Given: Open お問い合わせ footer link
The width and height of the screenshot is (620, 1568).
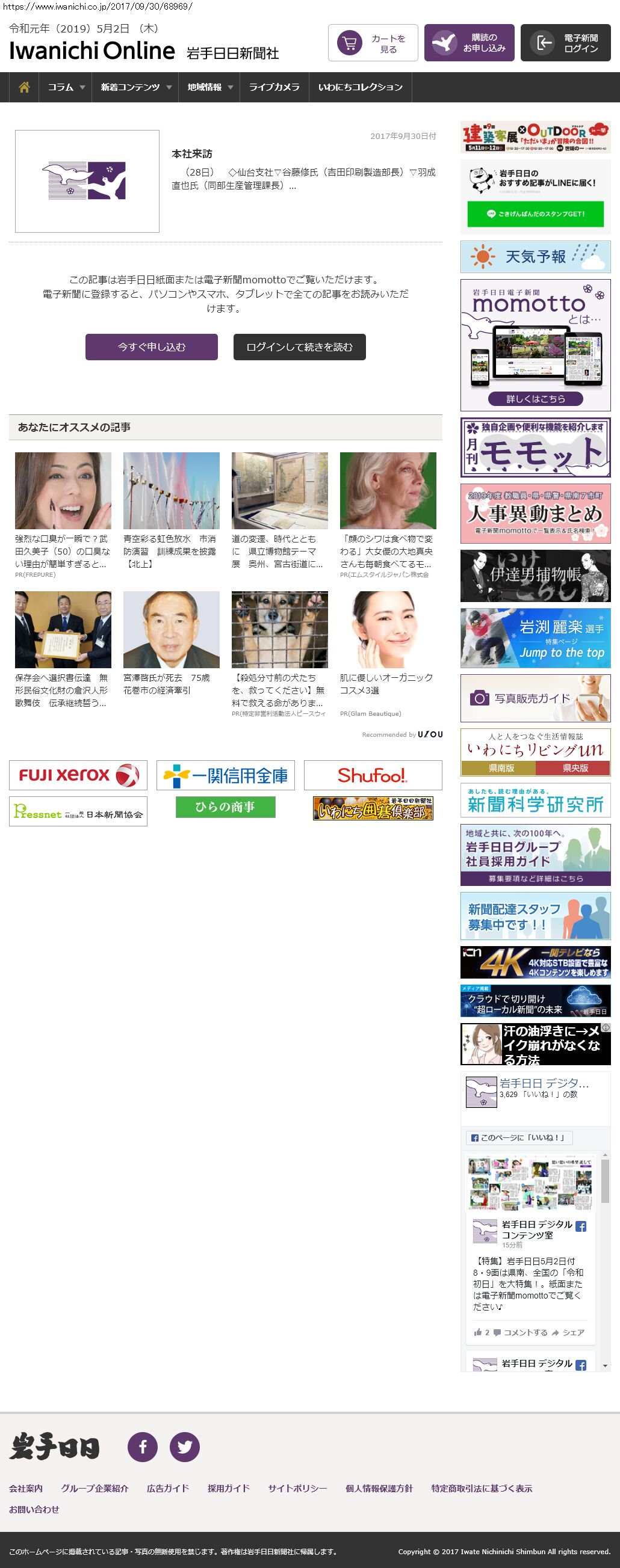Looking at the screenshot, I should tap(34, 1509).
